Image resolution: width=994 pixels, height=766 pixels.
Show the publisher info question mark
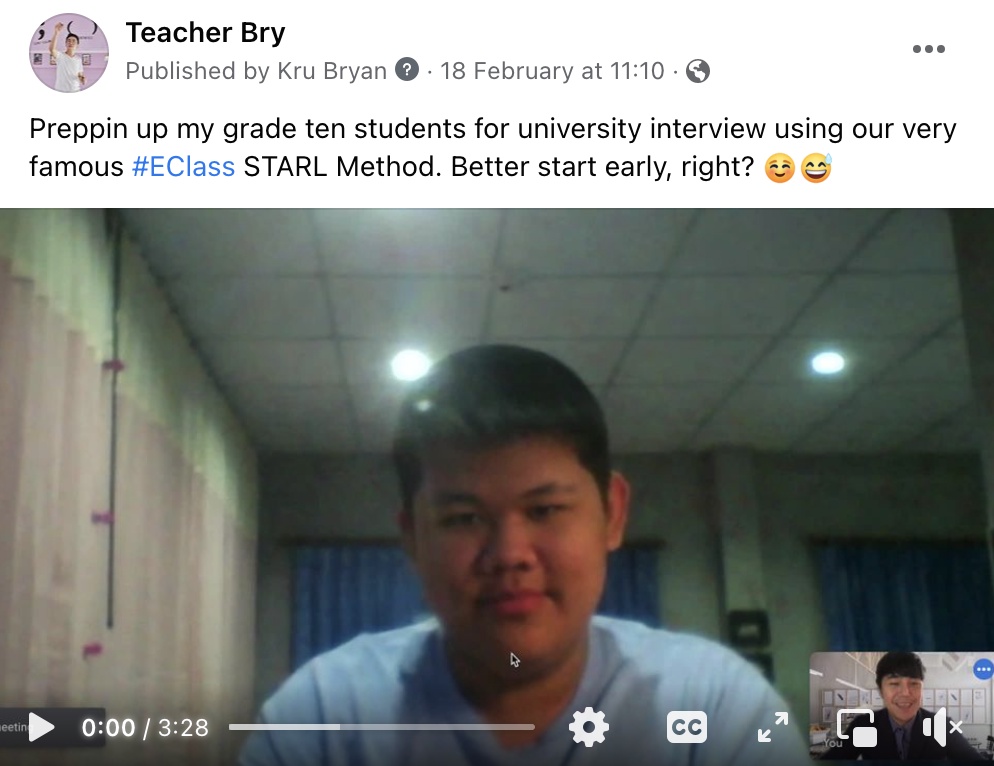coord(406,71)
